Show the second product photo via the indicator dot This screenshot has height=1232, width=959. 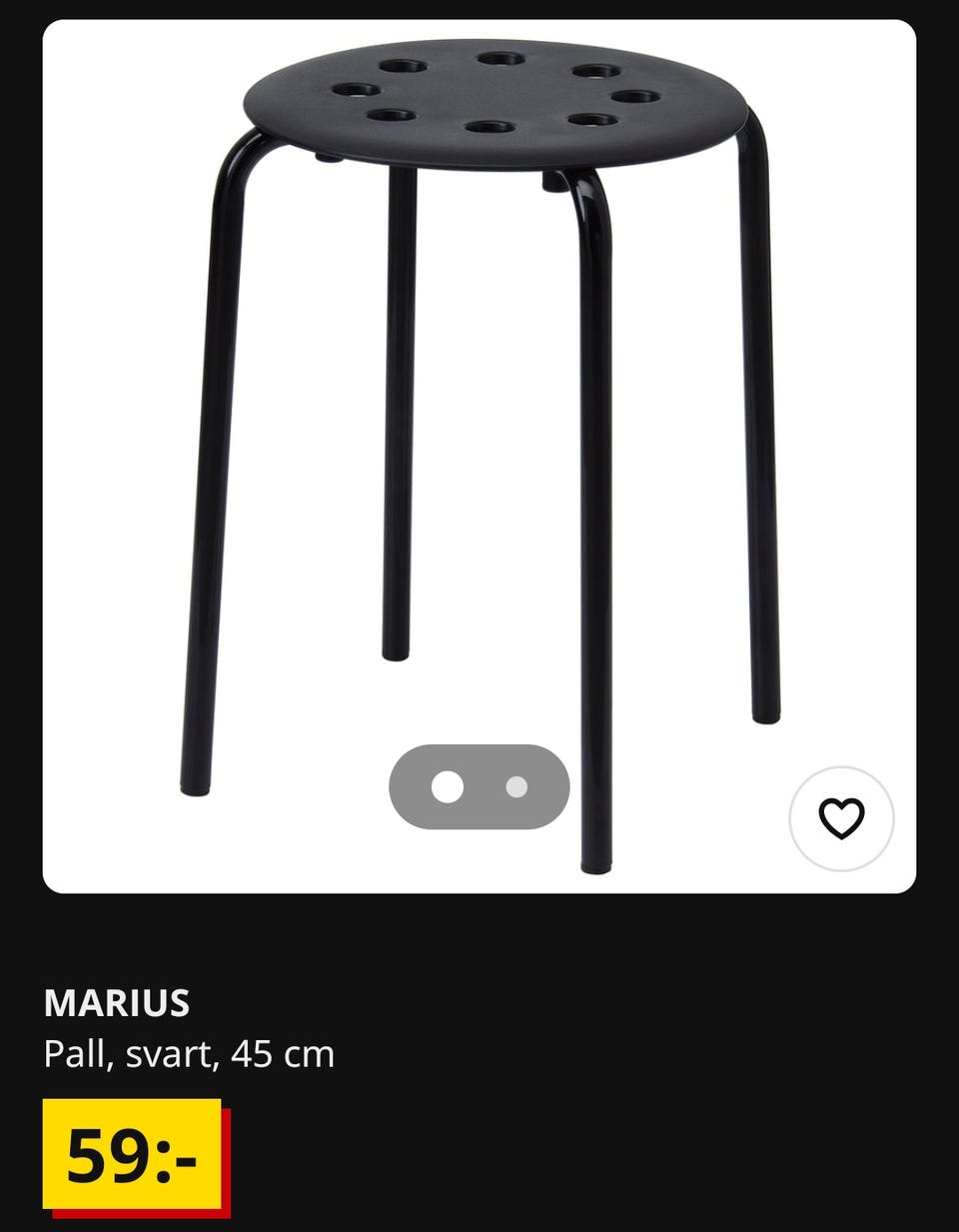pyautogui.click(x=516, y=787)
